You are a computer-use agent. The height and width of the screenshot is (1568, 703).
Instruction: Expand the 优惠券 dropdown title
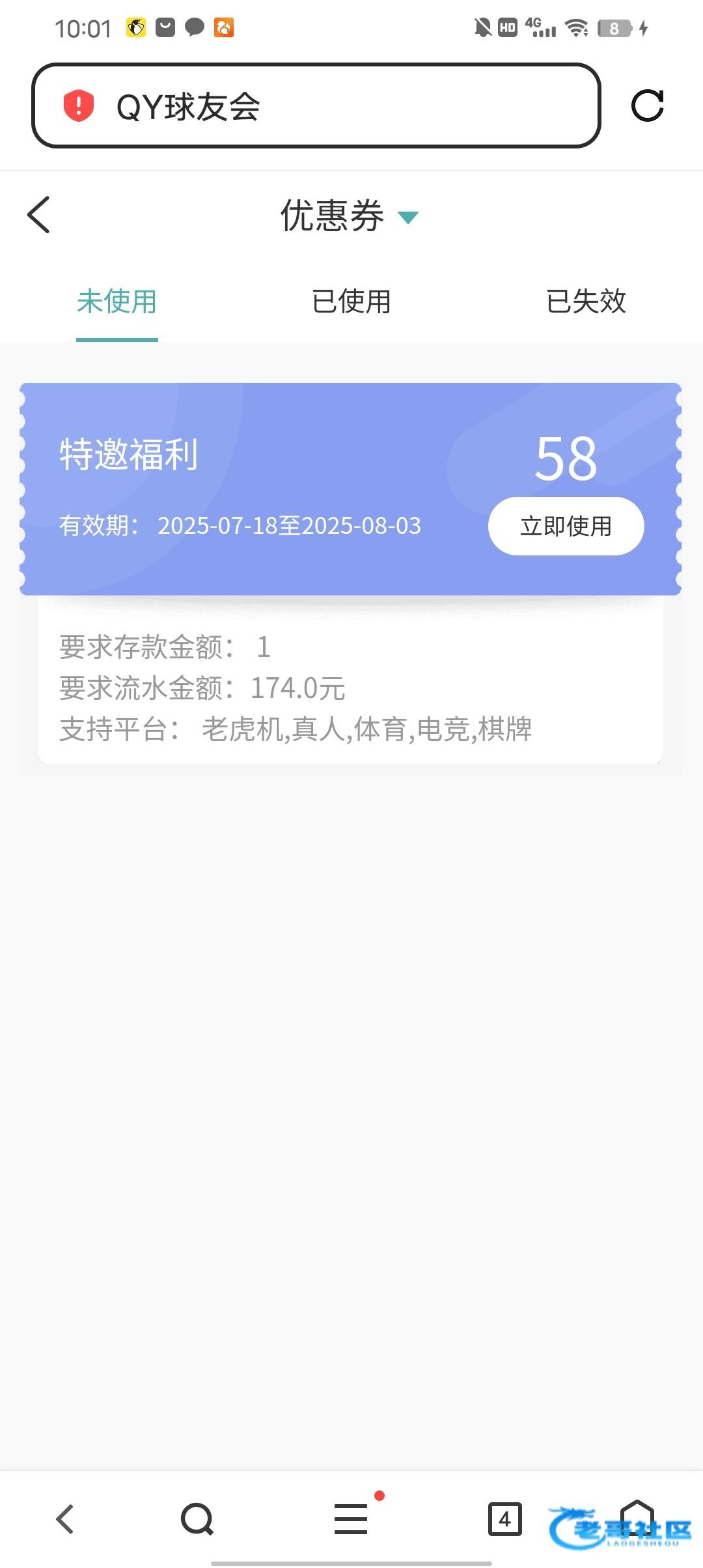350,216
